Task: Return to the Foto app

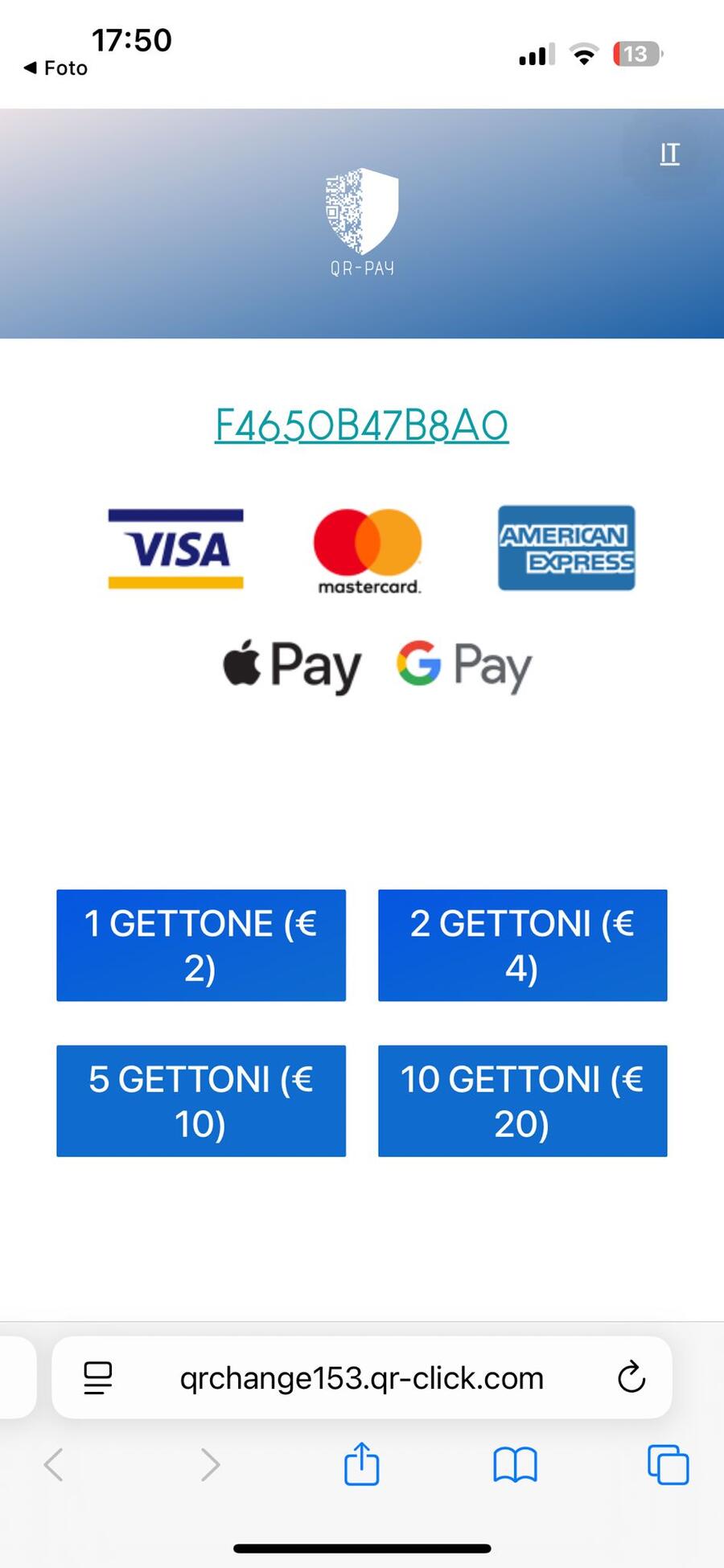Action: pyautogui.click(x=55, y=68)
